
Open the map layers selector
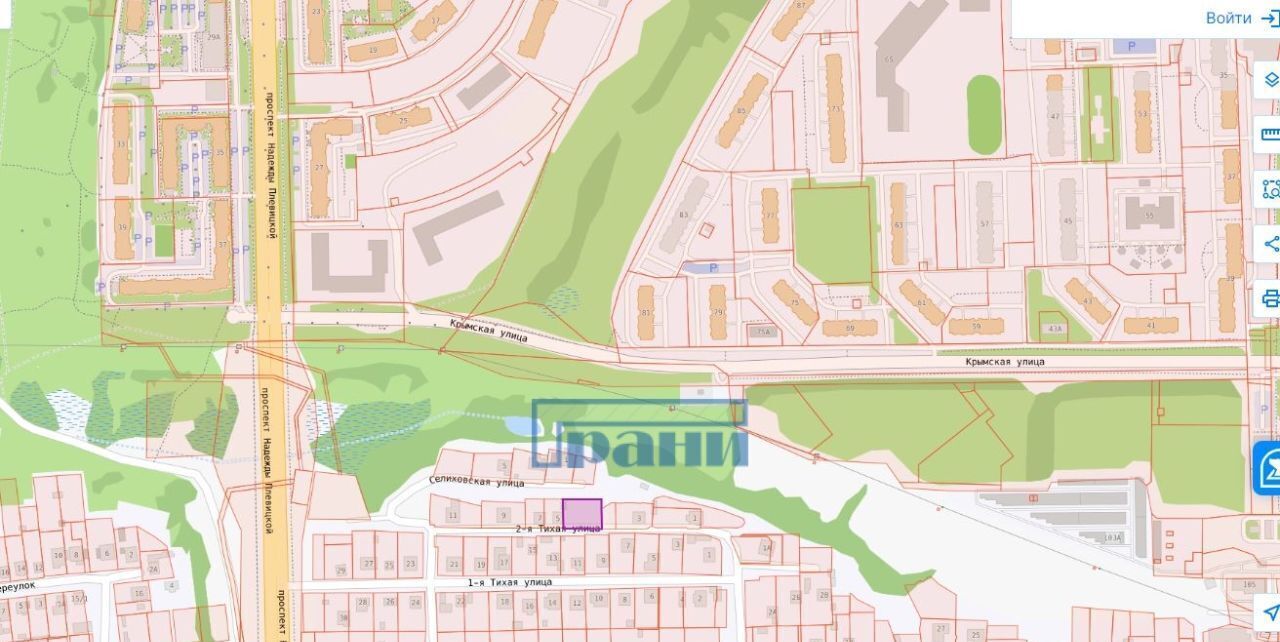pos(1270,79)
